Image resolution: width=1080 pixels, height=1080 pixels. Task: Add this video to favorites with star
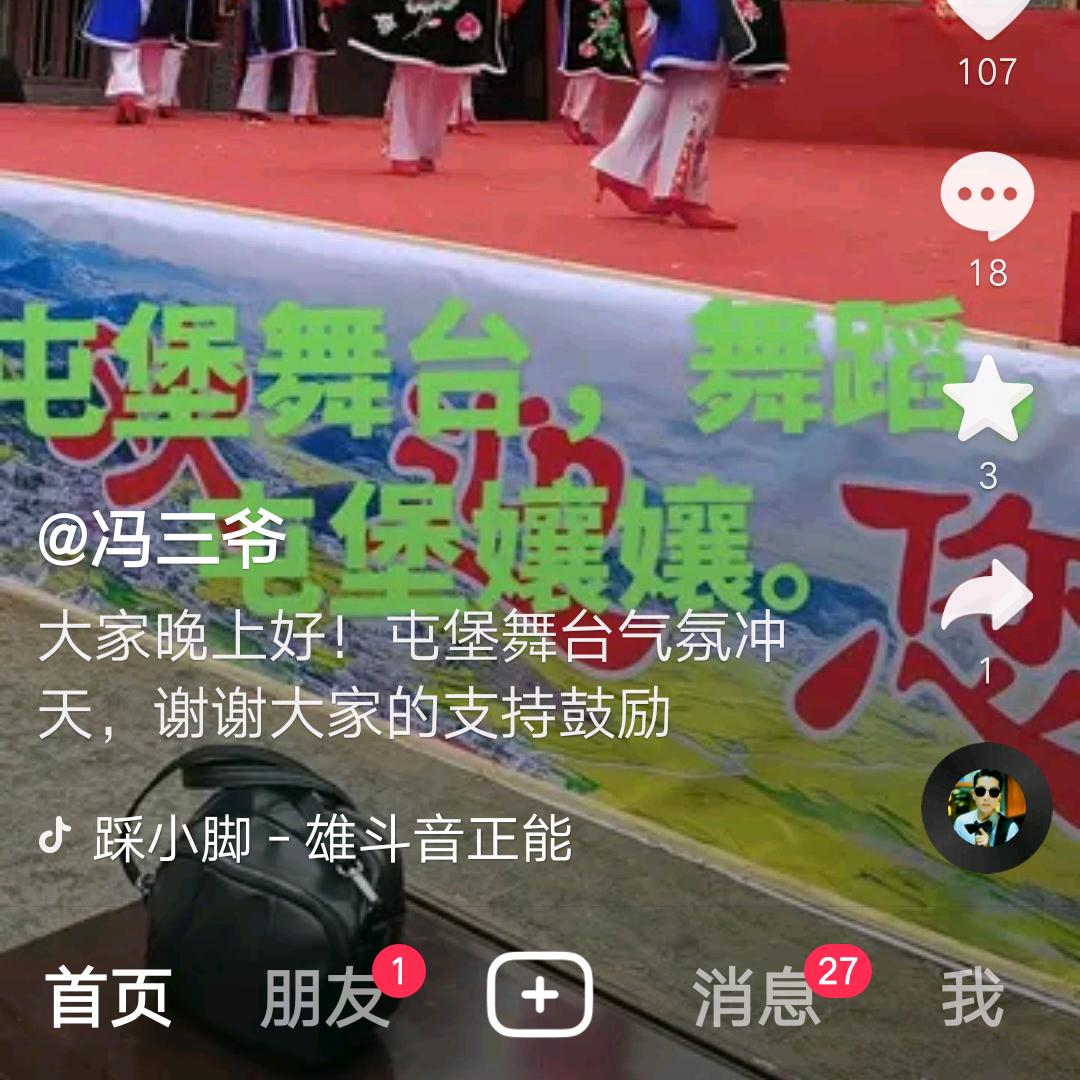(987, 400)
